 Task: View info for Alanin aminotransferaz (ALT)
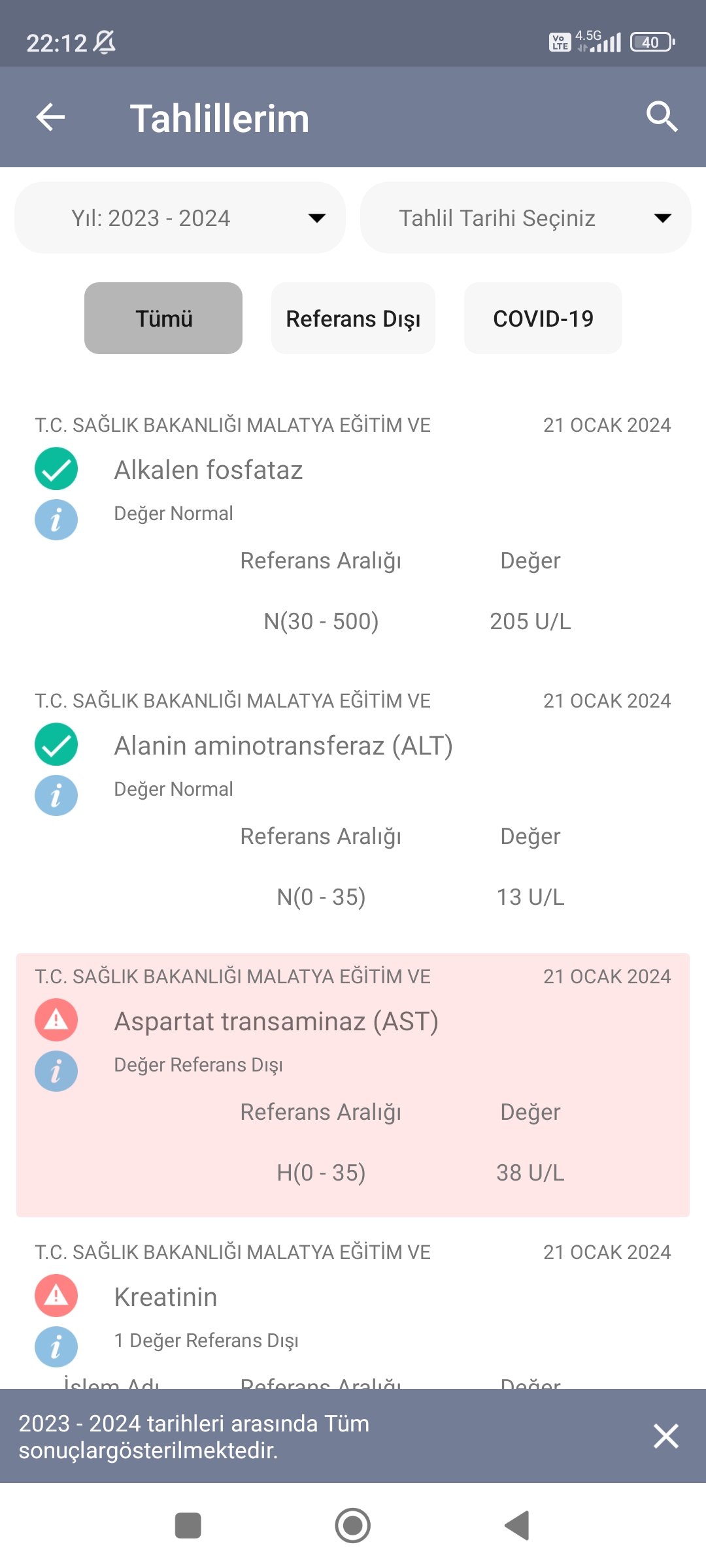coord(56,796)
